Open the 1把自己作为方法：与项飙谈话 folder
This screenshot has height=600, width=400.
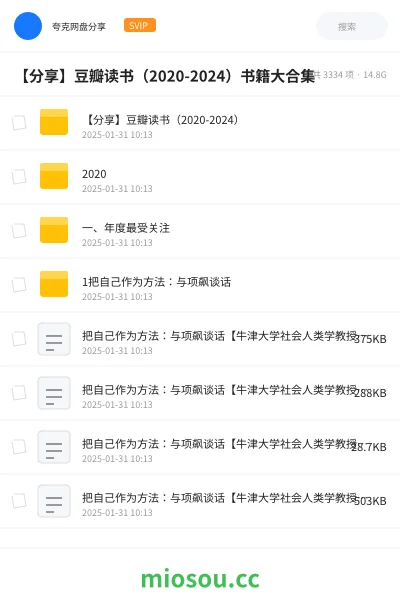pos(200,285)
